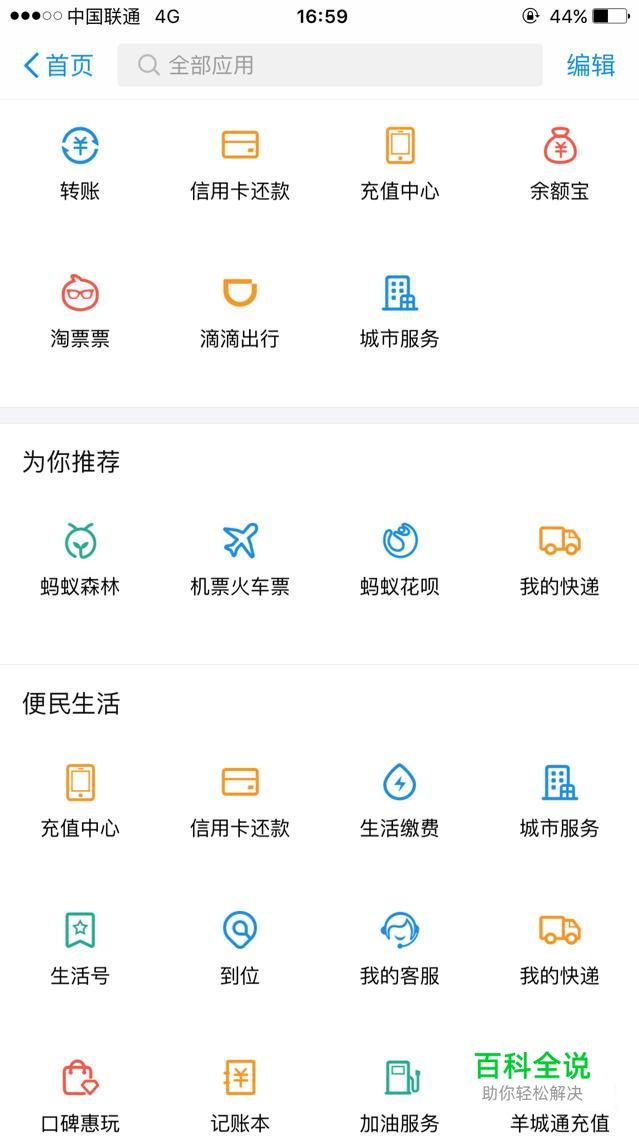Screen dimensions: 639x1136
Task: Open 蚂蚁花呗
Action: click(400, 559)
